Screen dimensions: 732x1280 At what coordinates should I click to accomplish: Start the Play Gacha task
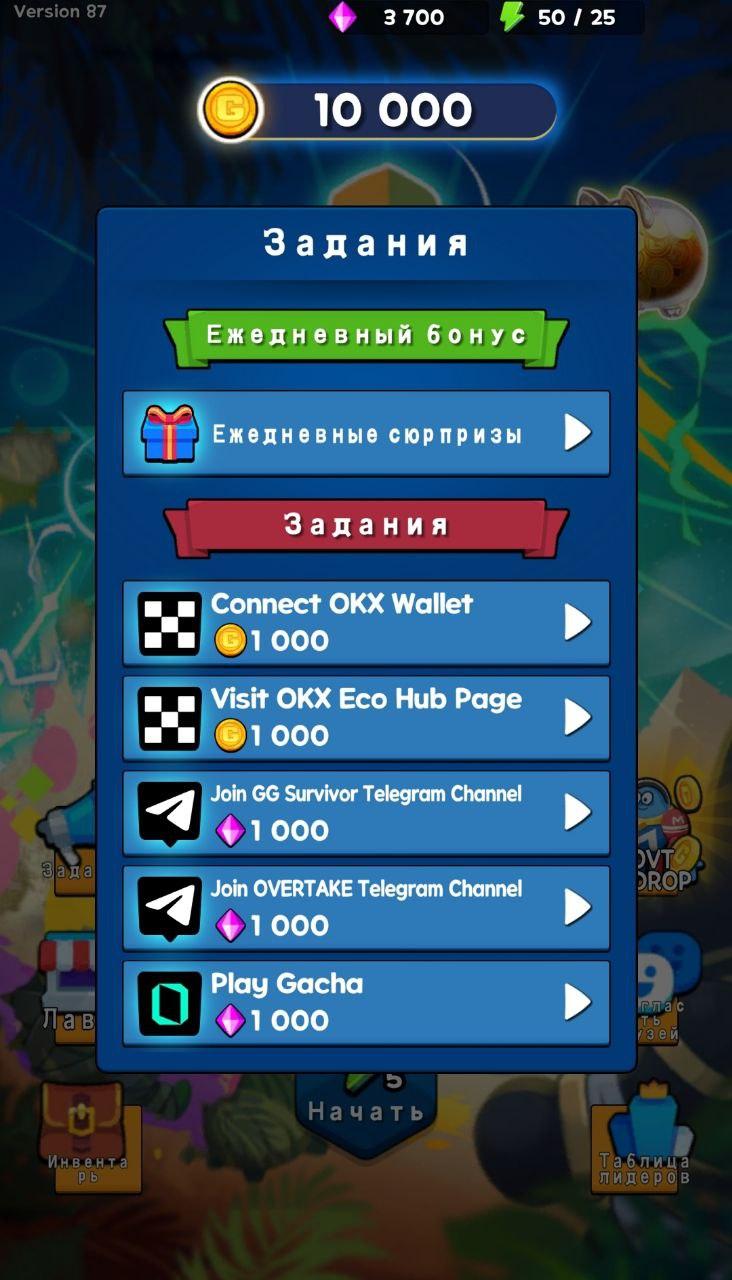pyautogui.click(x=366, y=1002)
